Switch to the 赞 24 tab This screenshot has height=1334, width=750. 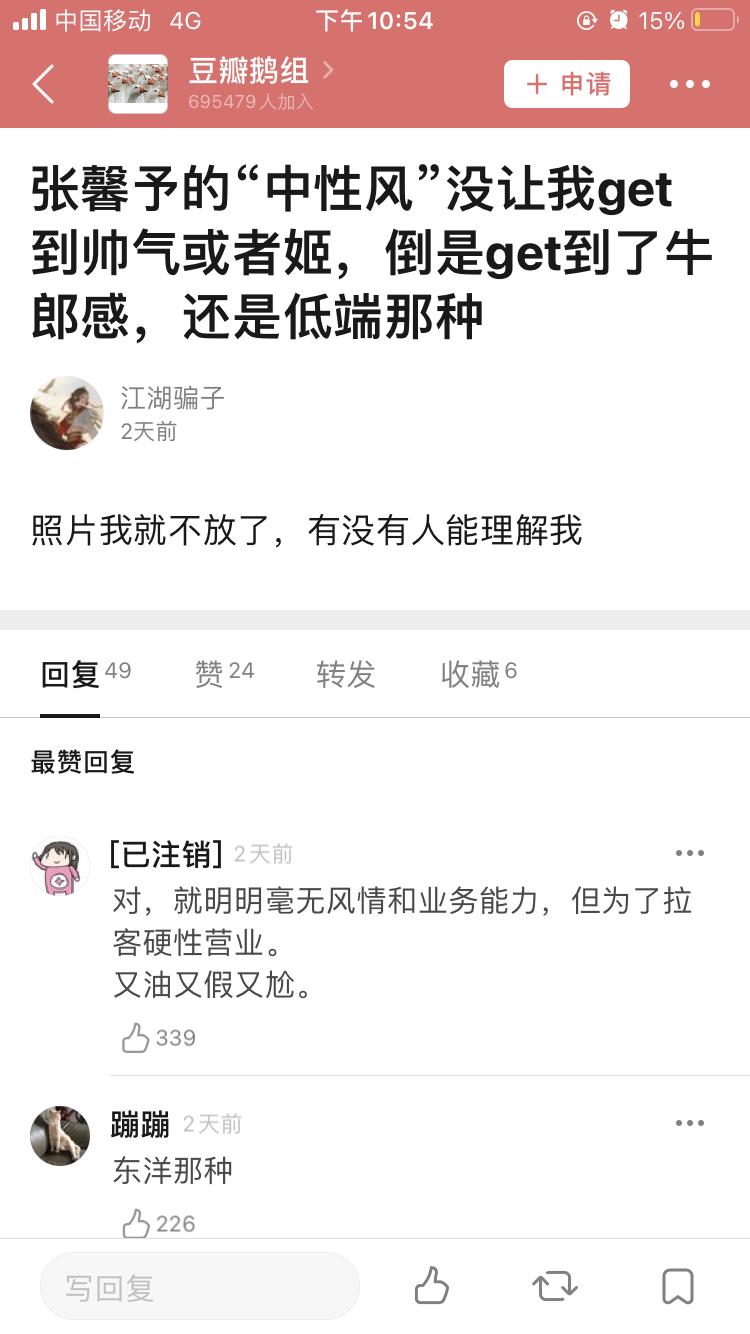pos(224,674)
